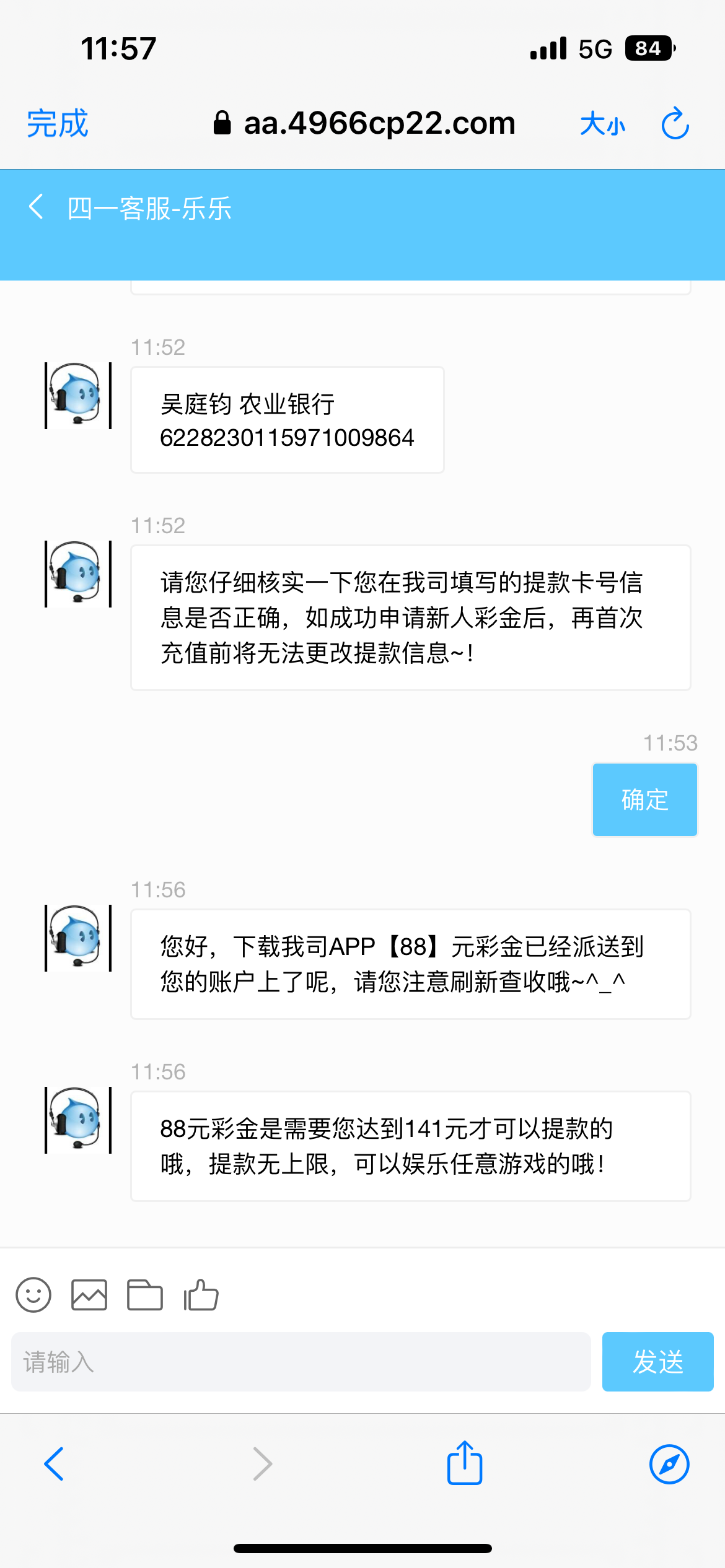Attach a picture with the image icon
This screenshot has height=1568, width=725.
89,1295
